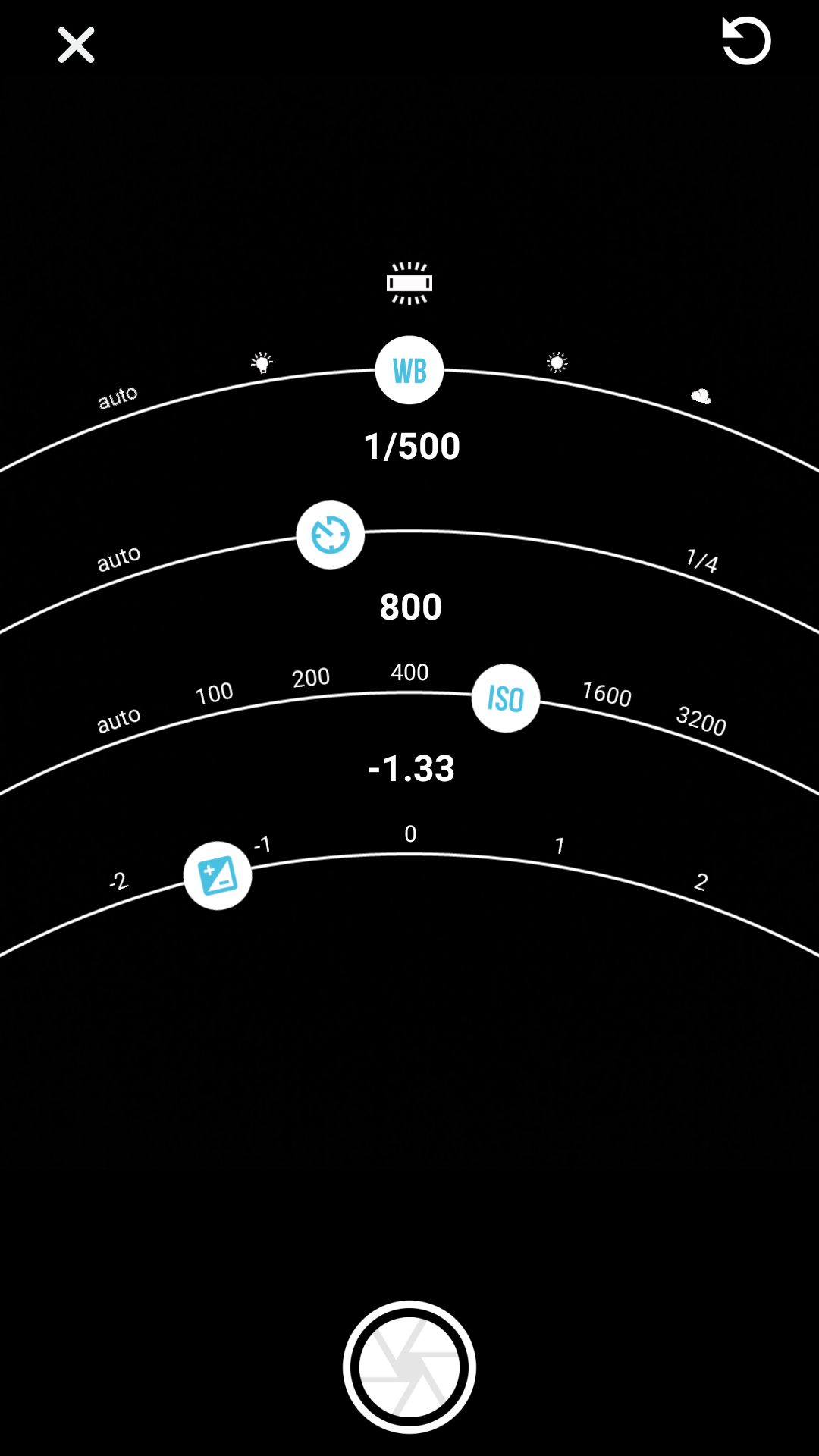
Task: Choose sunny daylight white balance
Action: click(x=557, y=363)
